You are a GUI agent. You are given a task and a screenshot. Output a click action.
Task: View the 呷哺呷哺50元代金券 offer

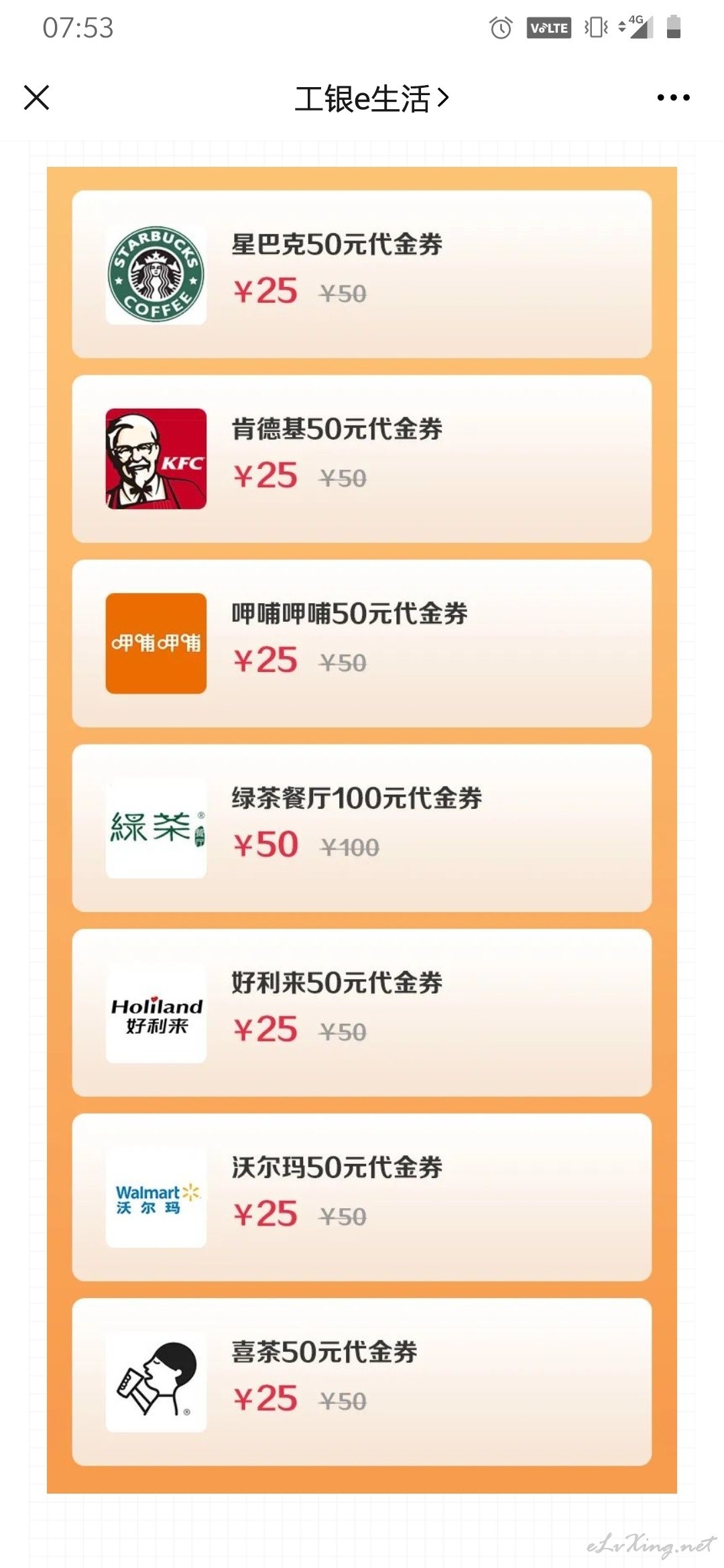click(362, 643)
